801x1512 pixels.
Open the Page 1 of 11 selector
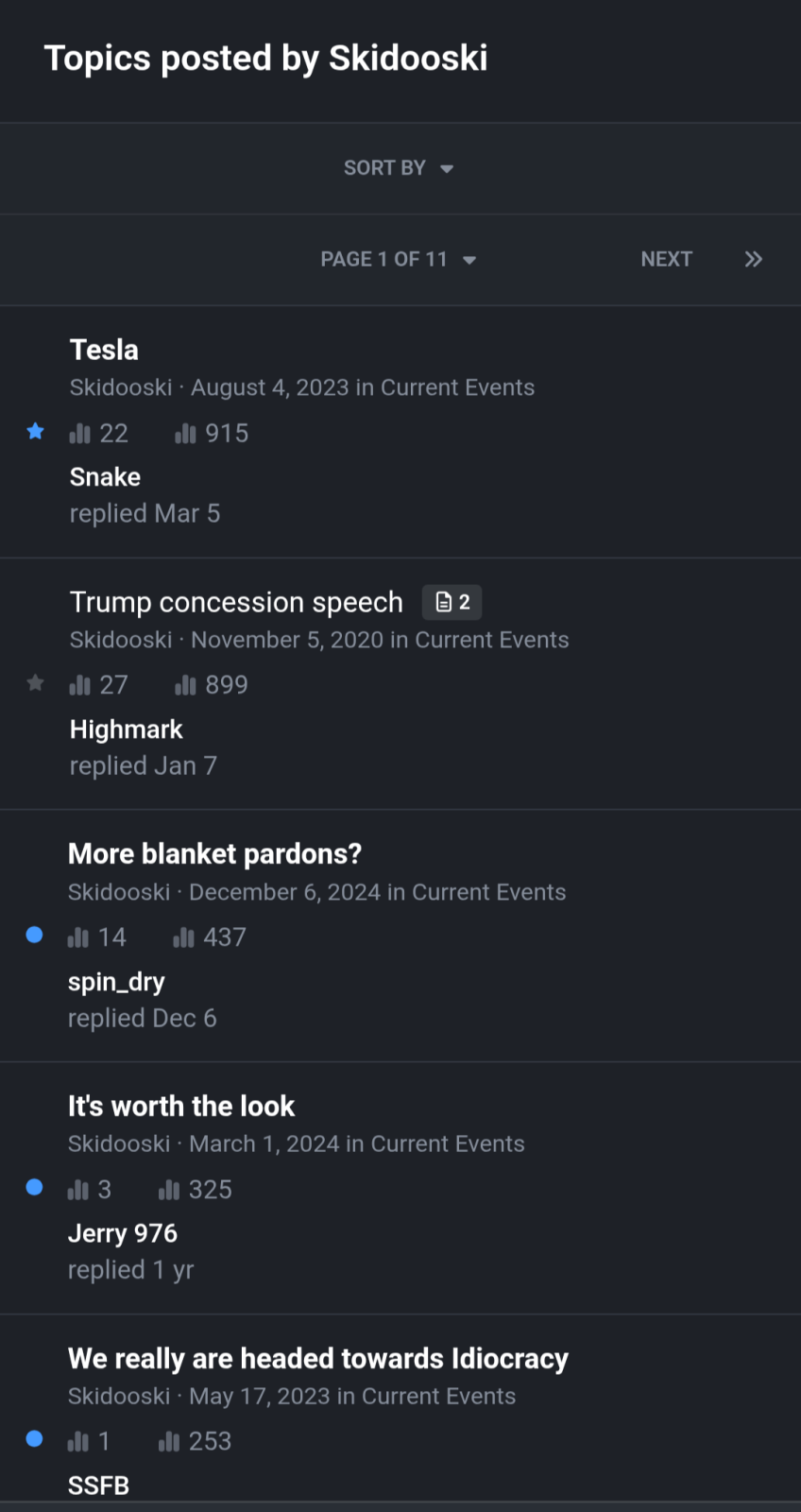click(398, 260)
